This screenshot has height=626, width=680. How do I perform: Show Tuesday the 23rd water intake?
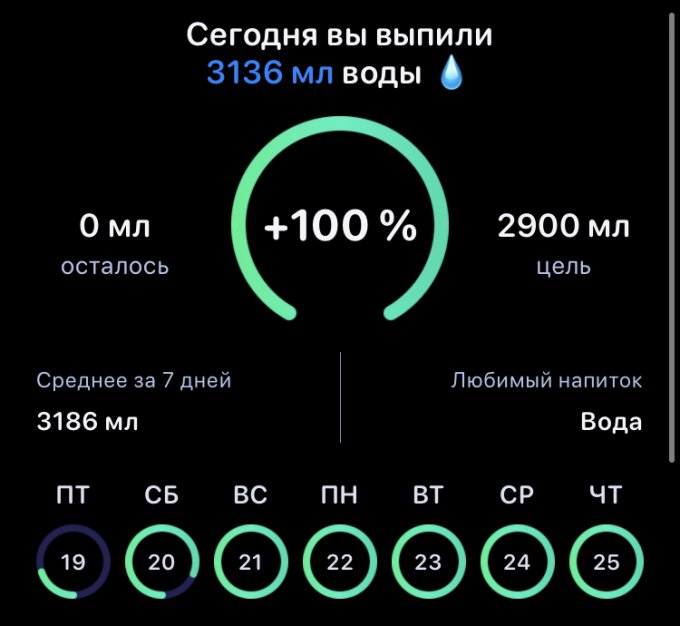(x=428, y=562)
